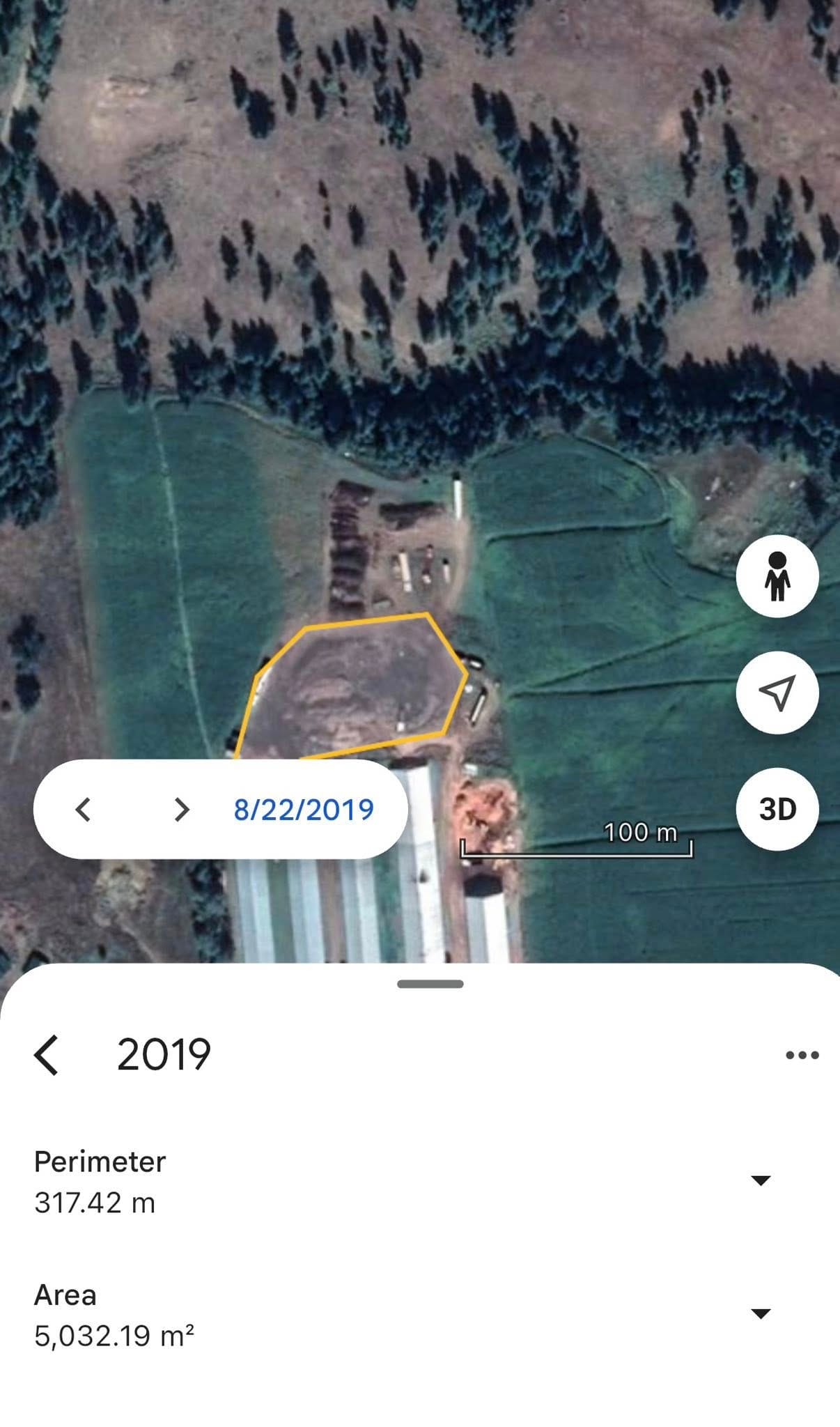
Task: Go to next historical imagery date
Action: [181, 809]
